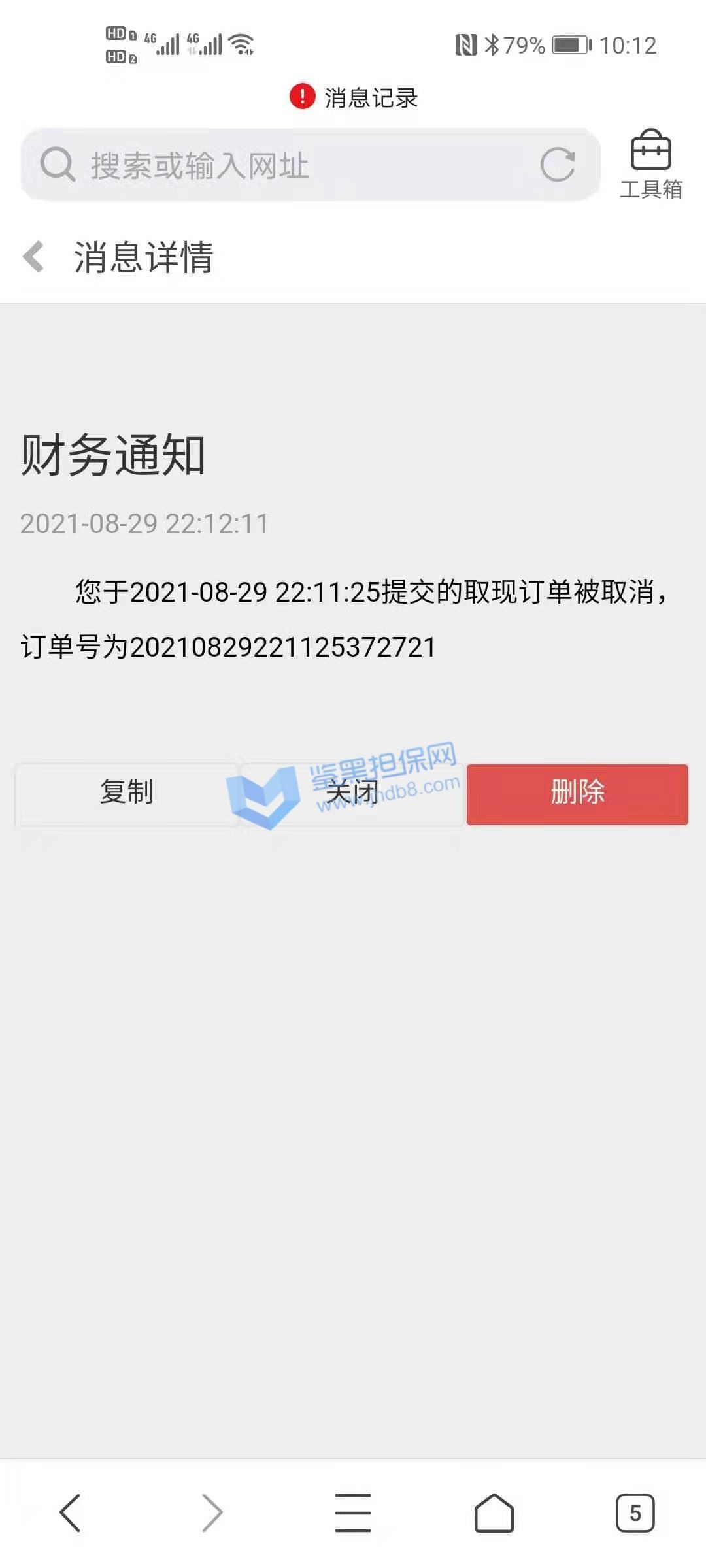This screenshot has height=1568, width=706.
Task: Open the 工具箱 toolbox
Action: click(x=650, y=165)
